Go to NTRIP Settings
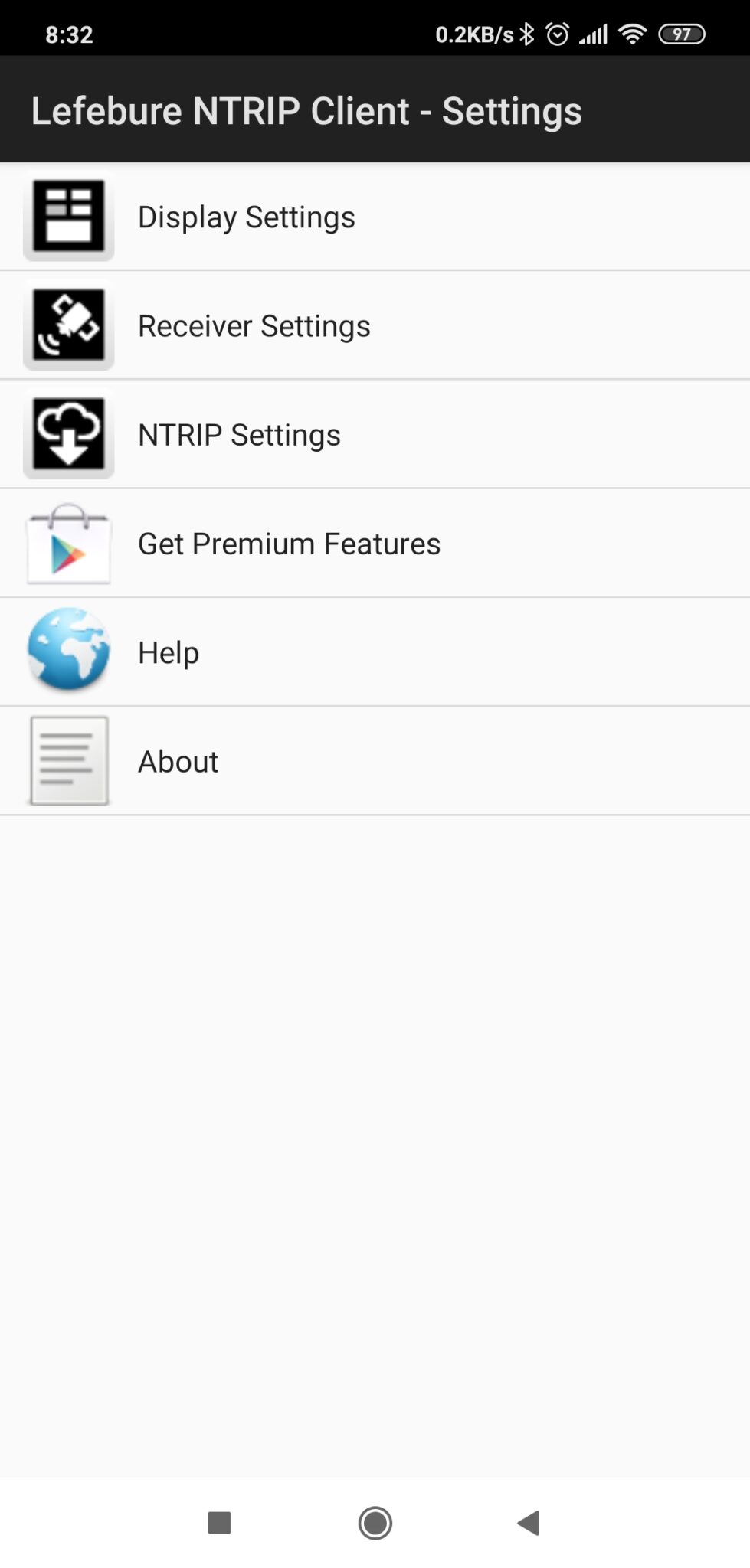This screenshot has height=1568, width=750. coord(375,434)
